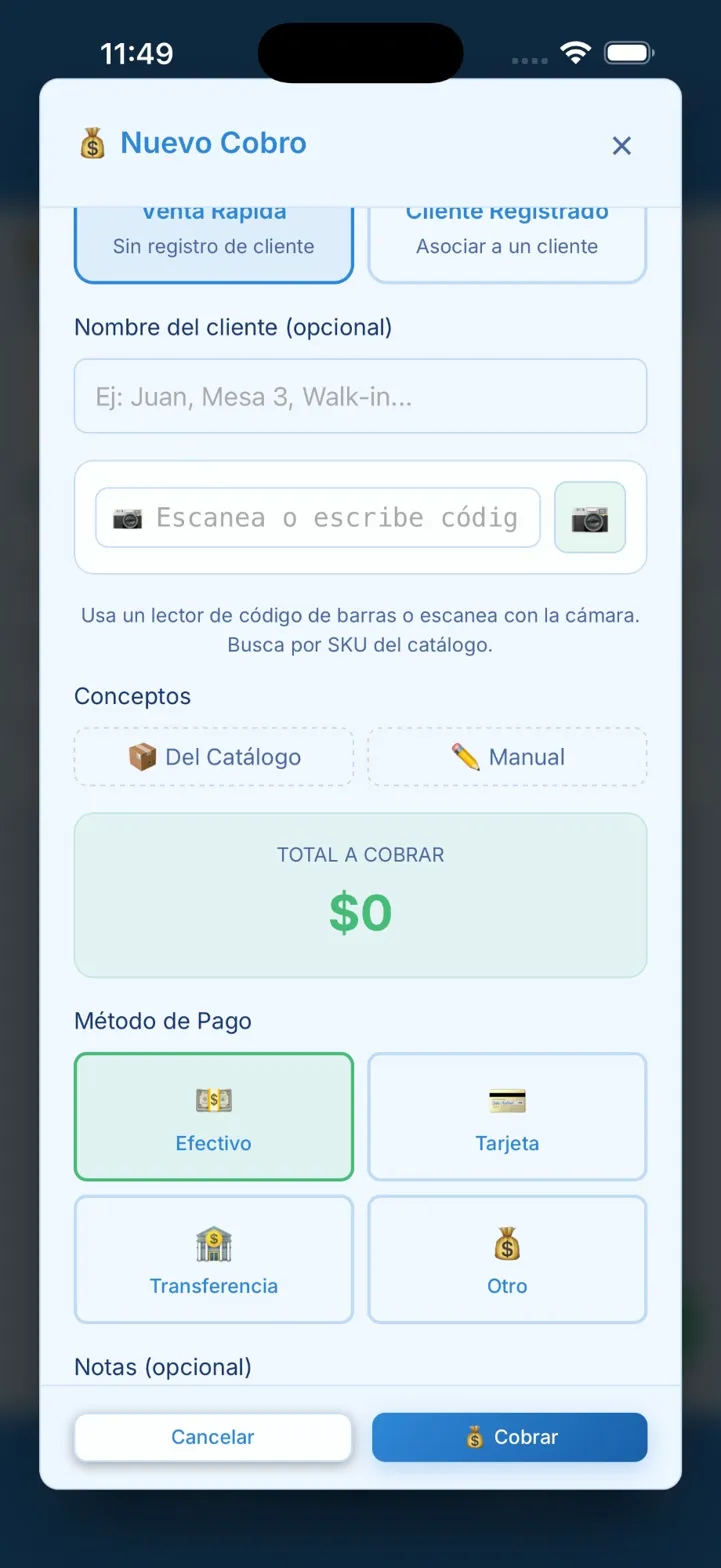Open the Manual concept entry

click(x=506, y=757)
